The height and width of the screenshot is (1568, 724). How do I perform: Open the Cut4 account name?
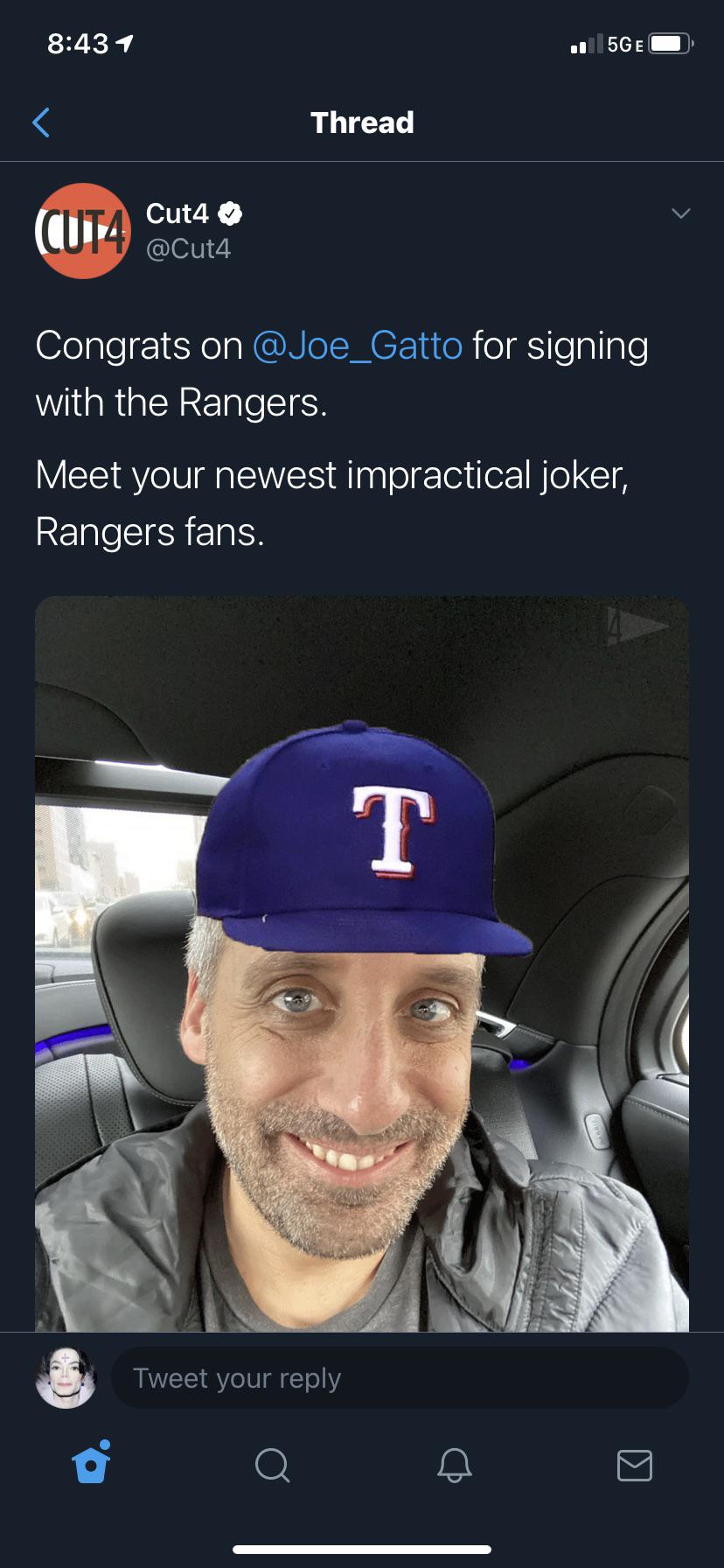[178, 213]
